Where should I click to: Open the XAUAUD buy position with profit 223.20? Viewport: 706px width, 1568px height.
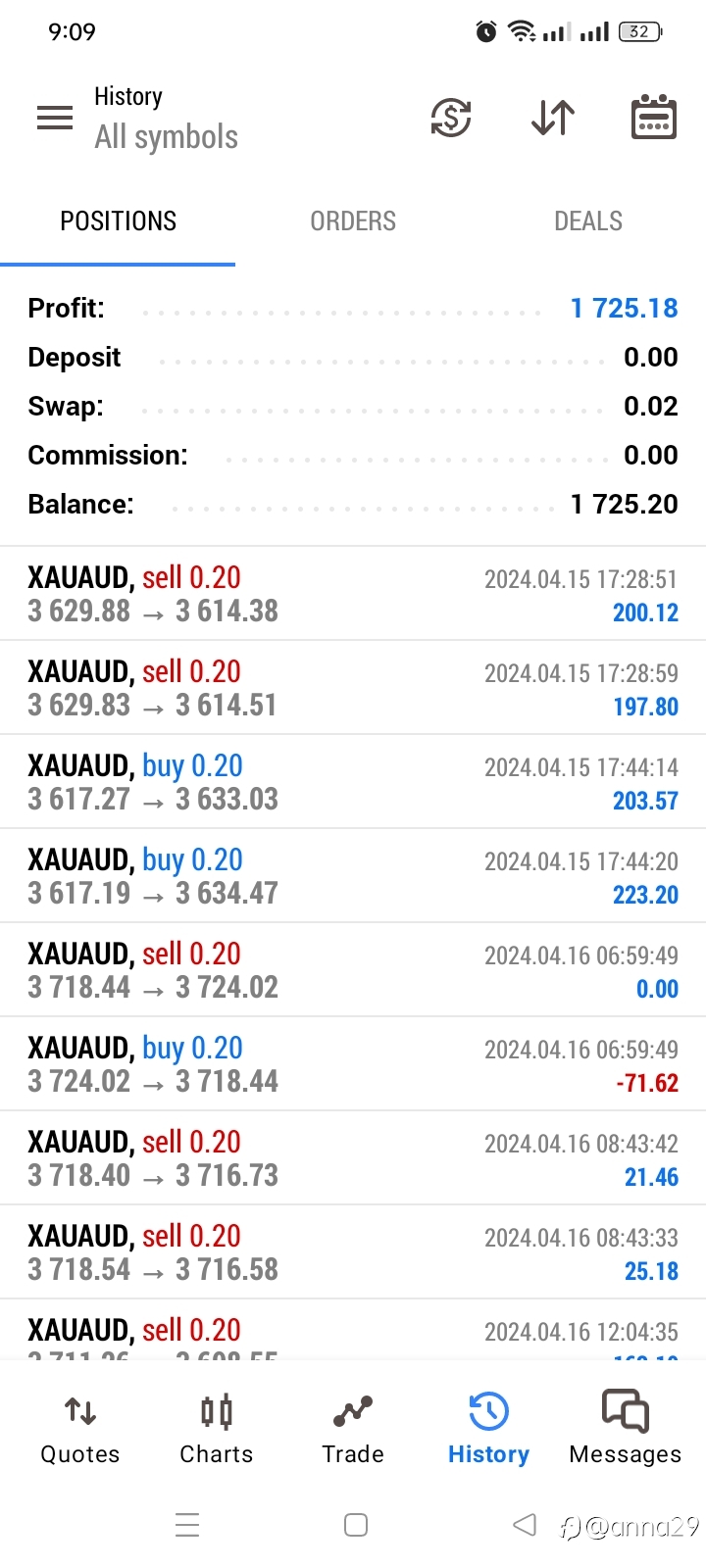(353, 876)
